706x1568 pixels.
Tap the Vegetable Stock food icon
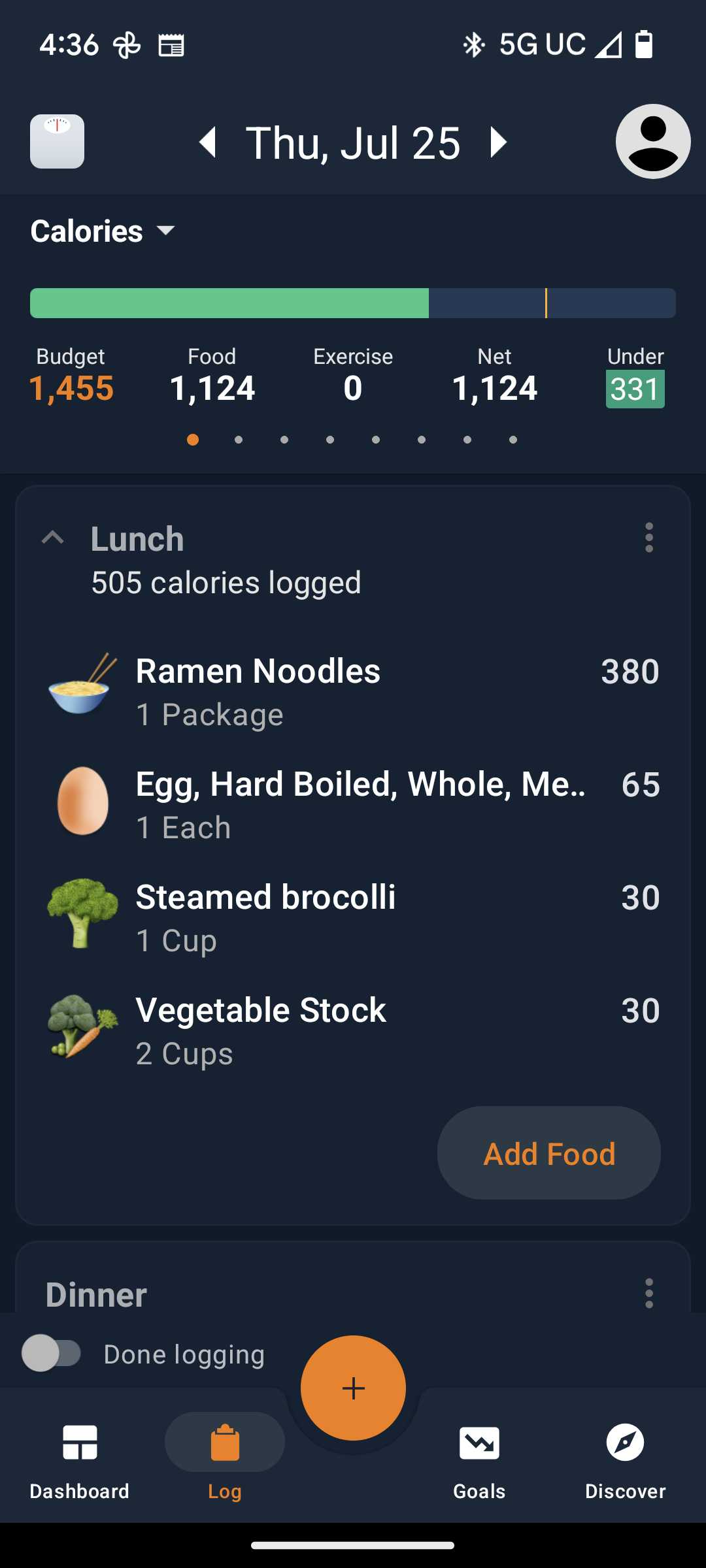click(80, 1028)
